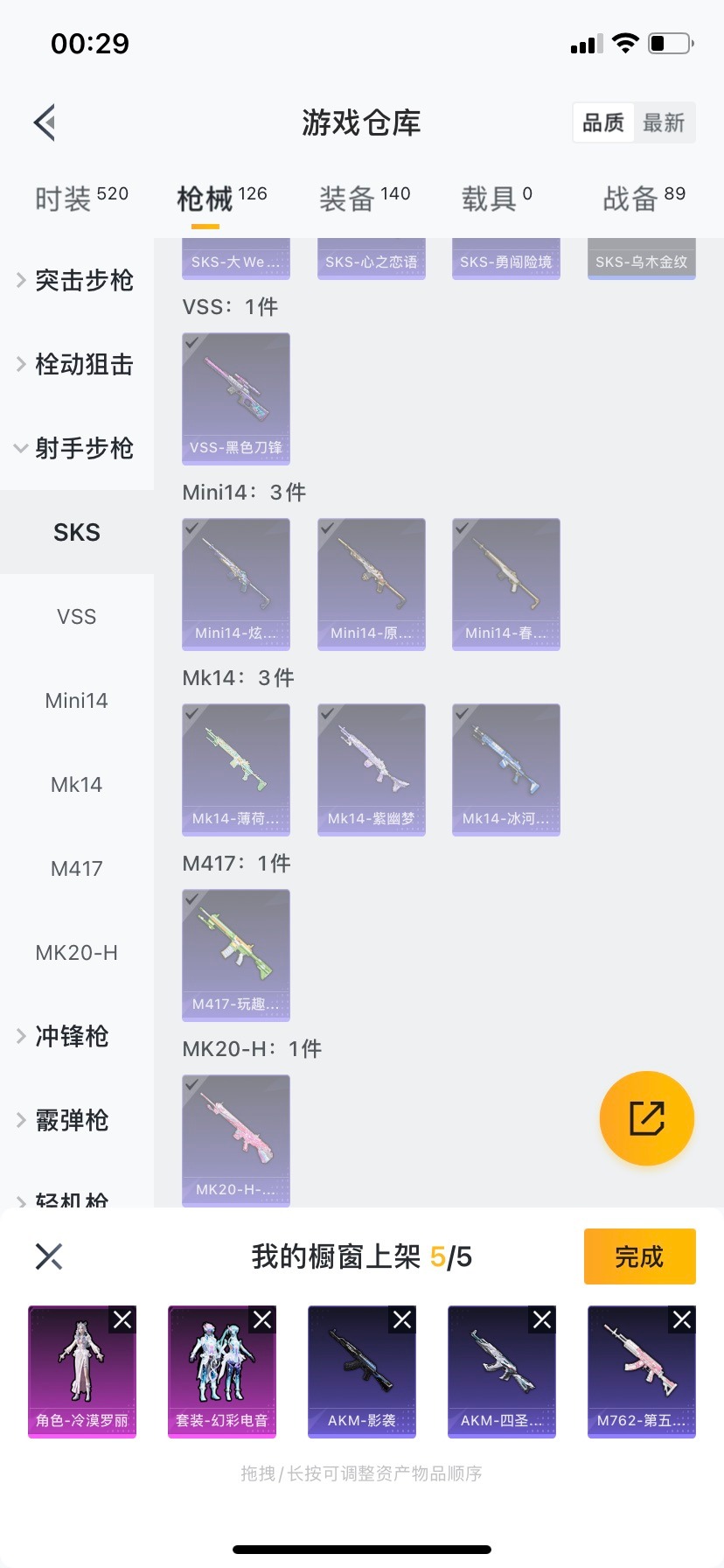Select the Mk14-紫幽梦 skin
The width and height of the screenshot is (724, 1568).
(x=372, y=769)
